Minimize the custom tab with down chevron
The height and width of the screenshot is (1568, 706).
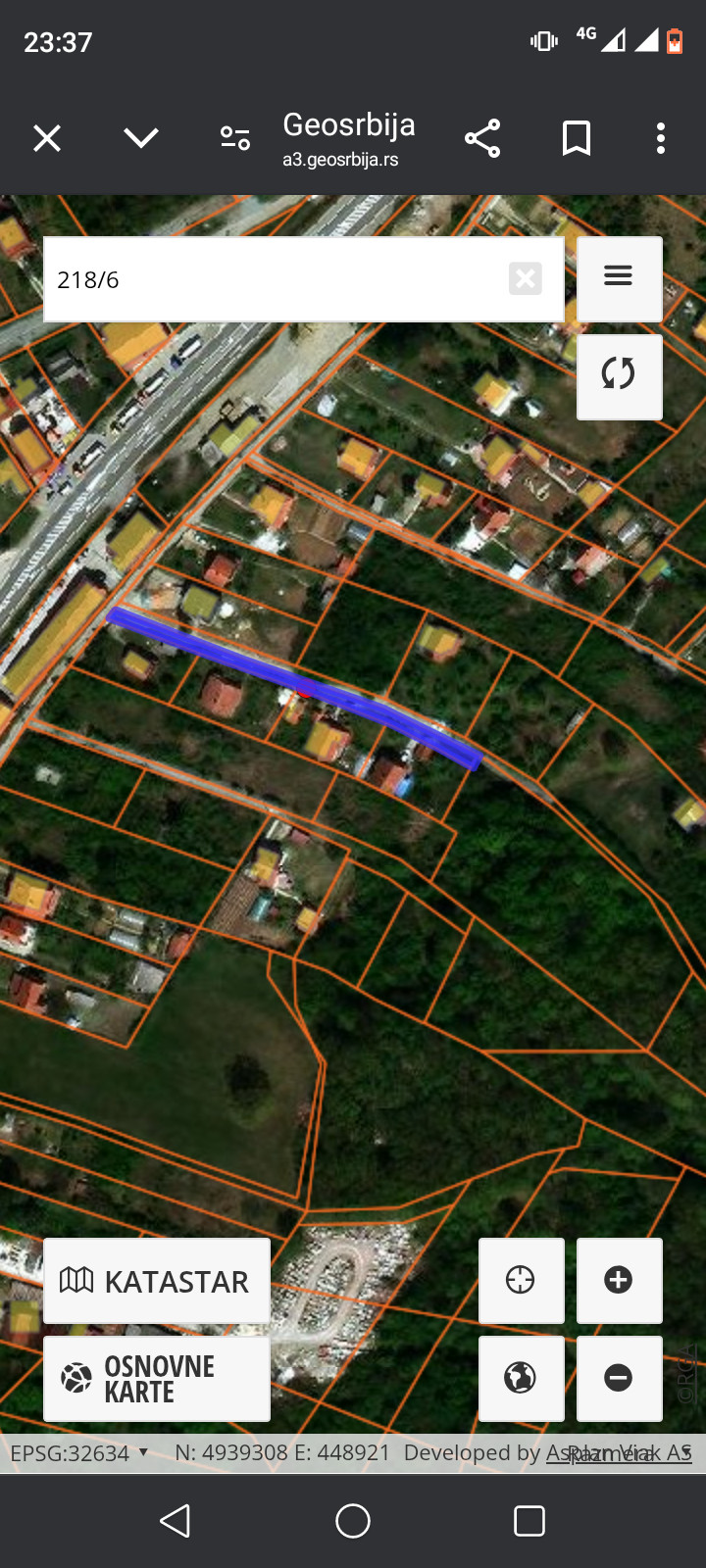coord(141,138)
